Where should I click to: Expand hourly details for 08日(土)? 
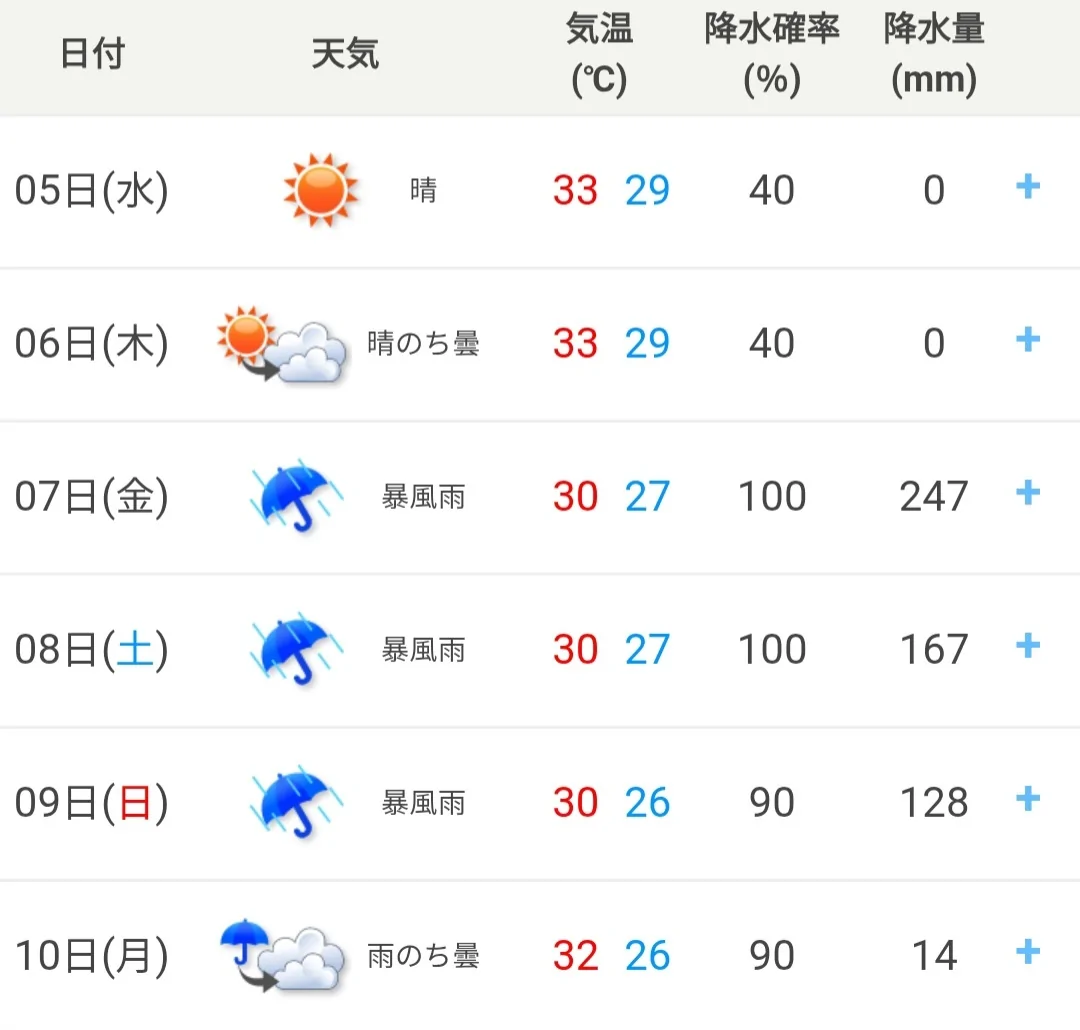coord(1028,646)
